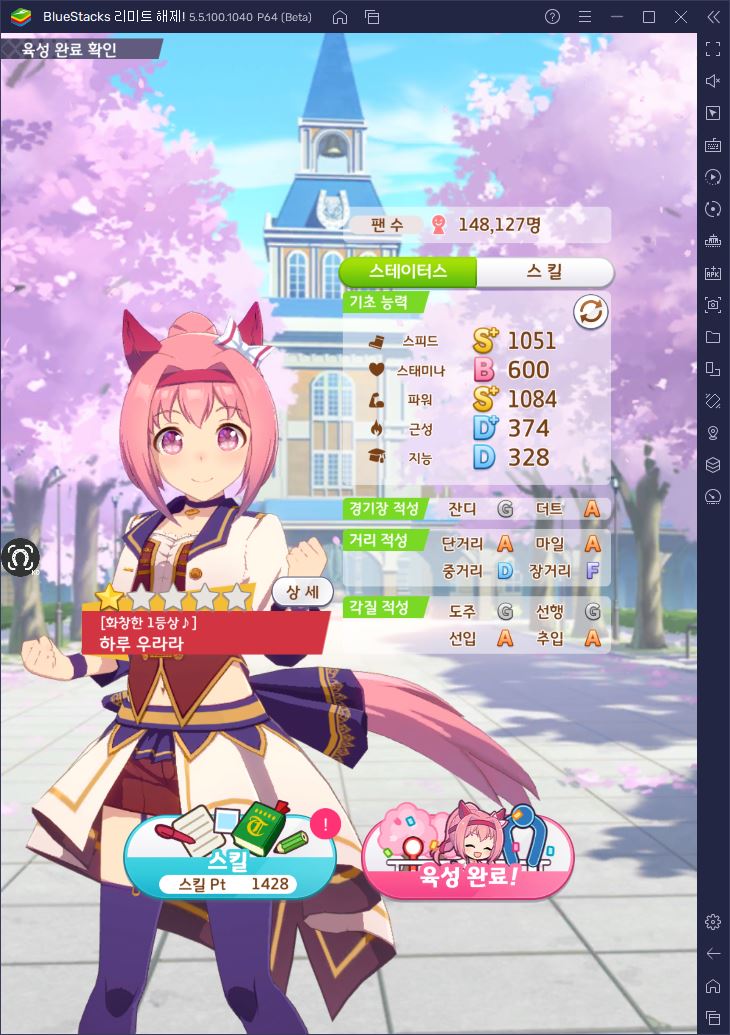Viewport: 730px width, 1035px height.
Task: Select the 스테이터스 tab
Action: pos(408,271)
